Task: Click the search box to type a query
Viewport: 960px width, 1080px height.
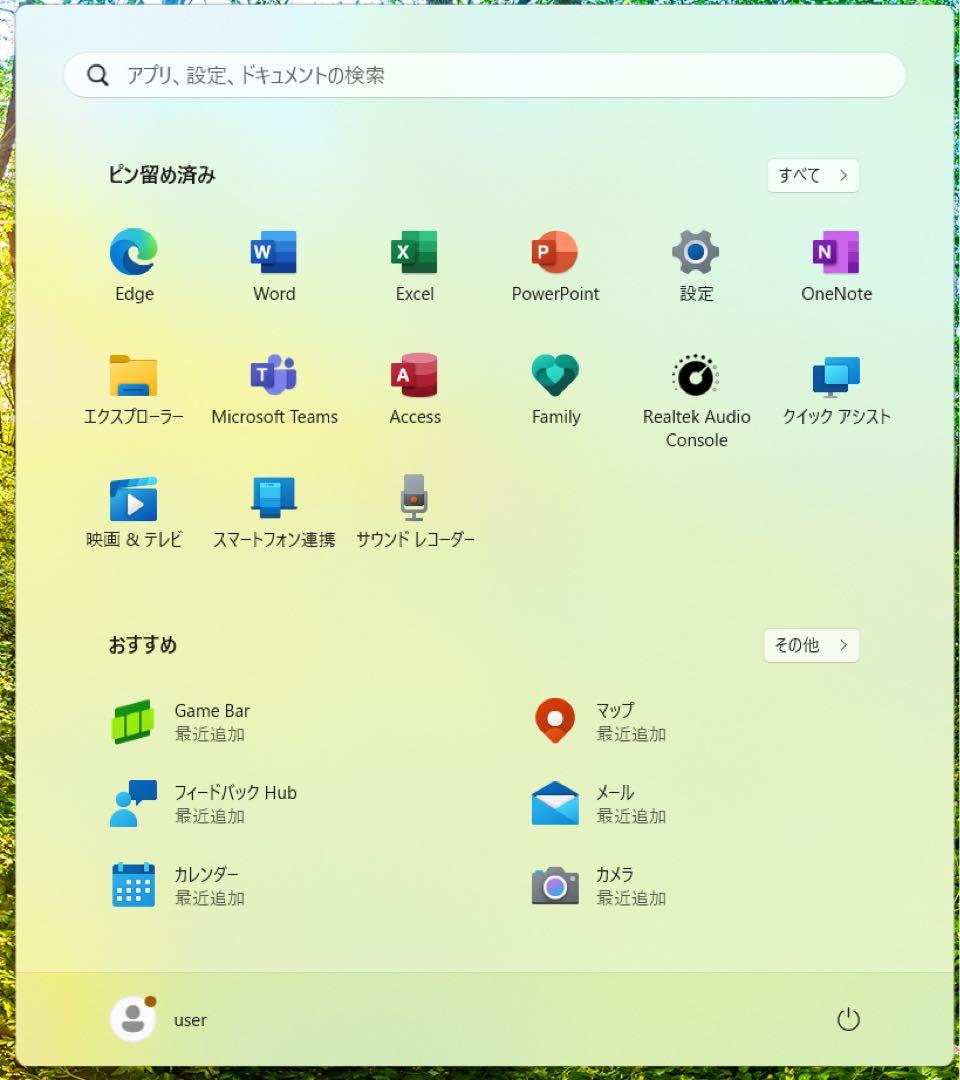Action: (x=484, y=74)
